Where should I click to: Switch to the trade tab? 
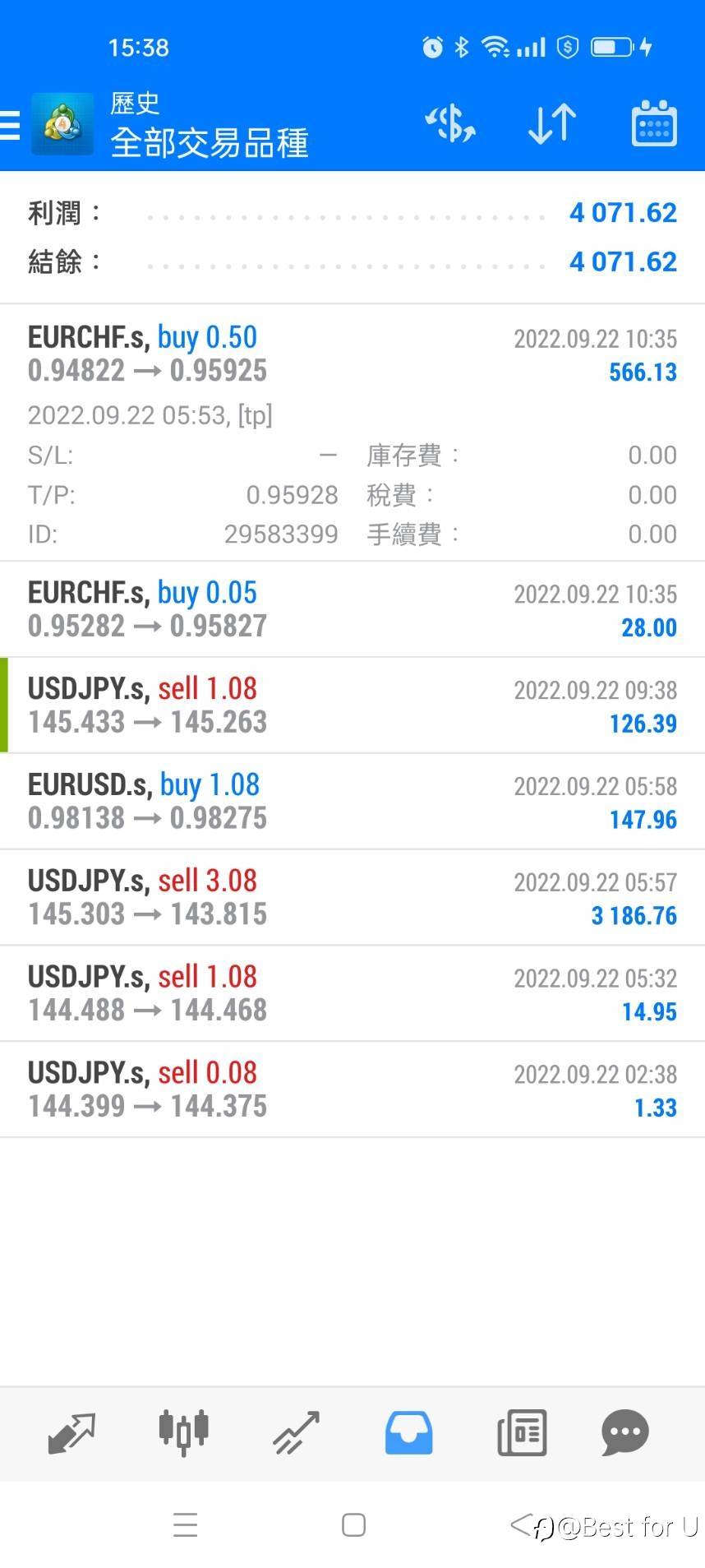[x=296, y=1433]
